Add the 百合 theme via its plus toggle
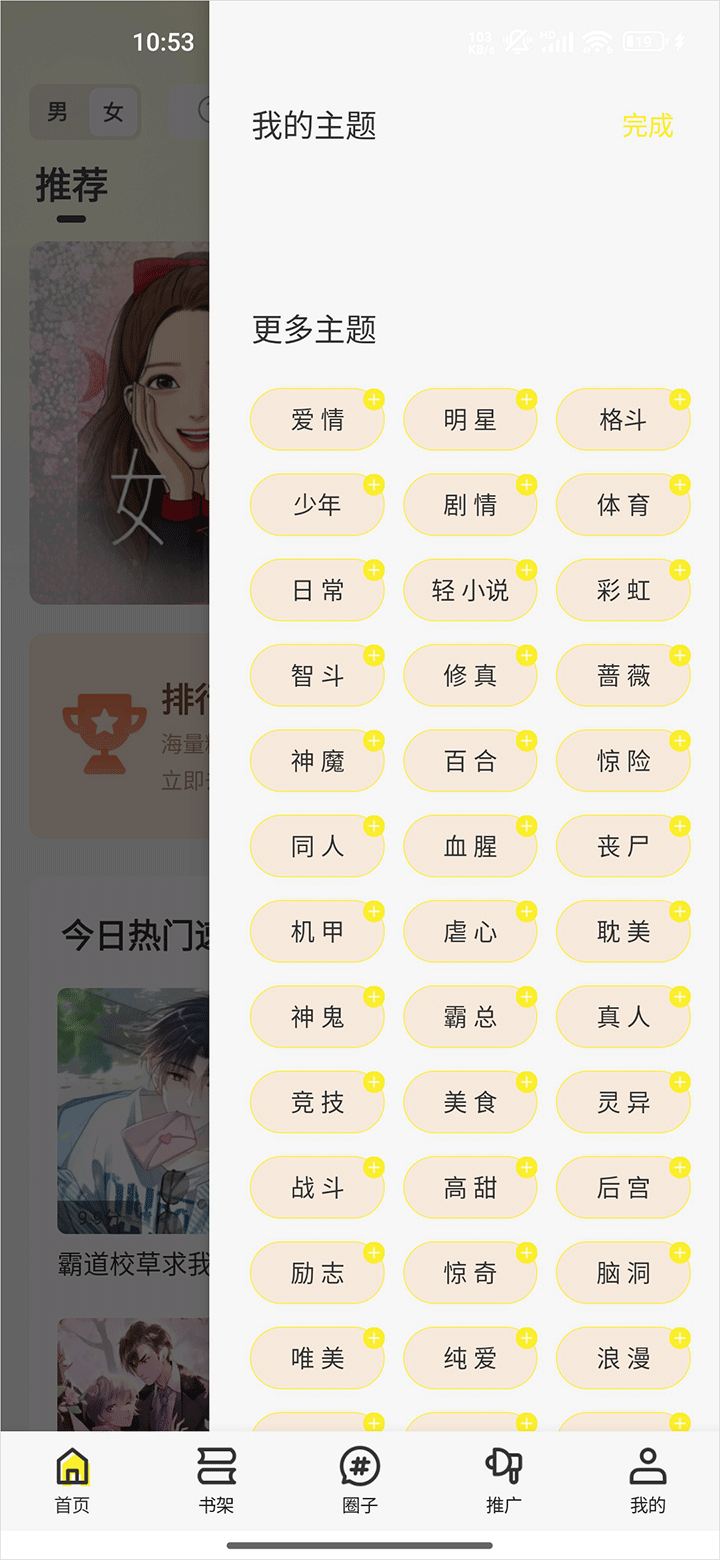The width and height of the screenshot is (720, 1560). pos(526,739)
